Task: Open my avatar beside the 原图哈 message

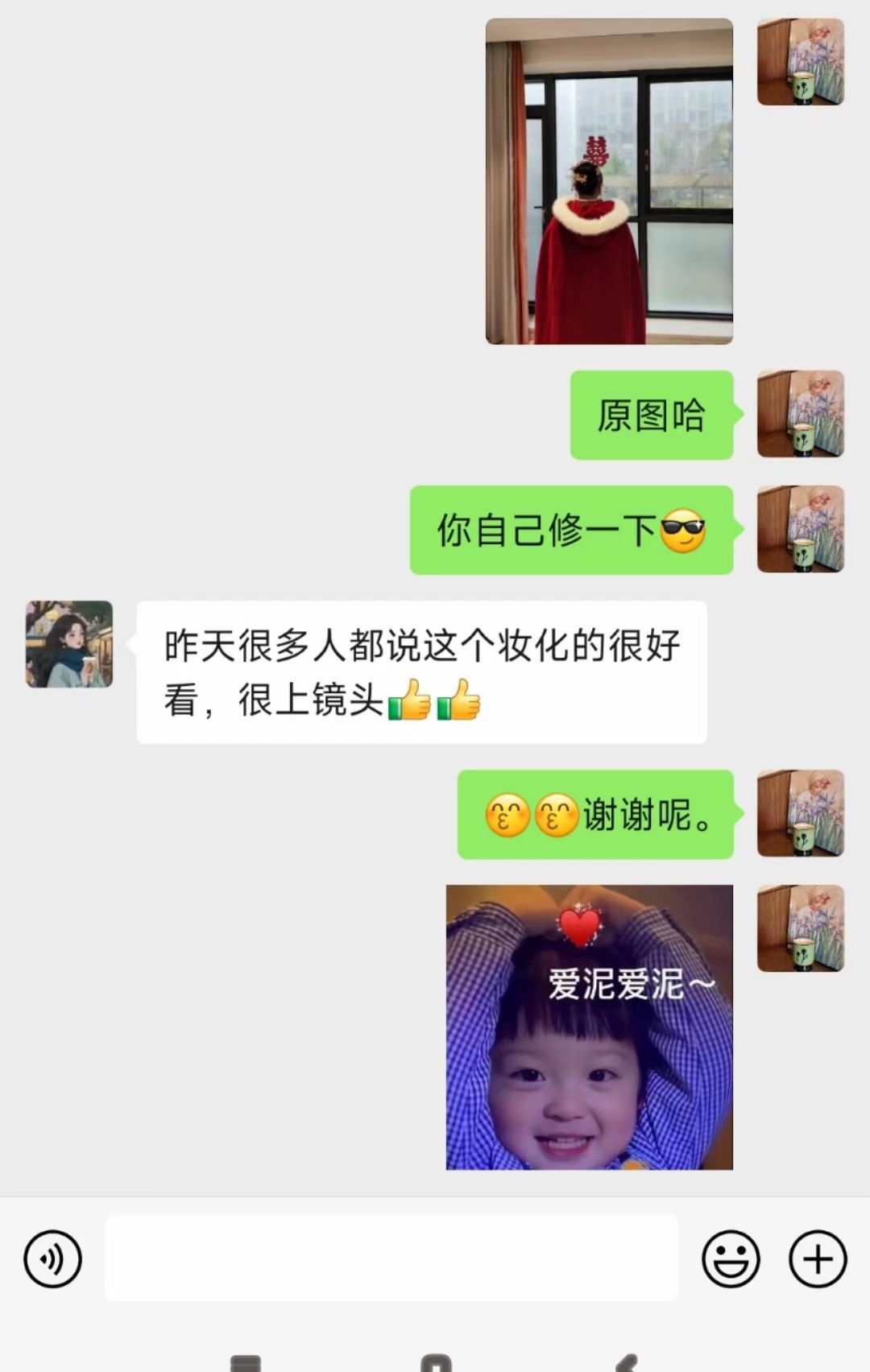Action: click(801, 414)
